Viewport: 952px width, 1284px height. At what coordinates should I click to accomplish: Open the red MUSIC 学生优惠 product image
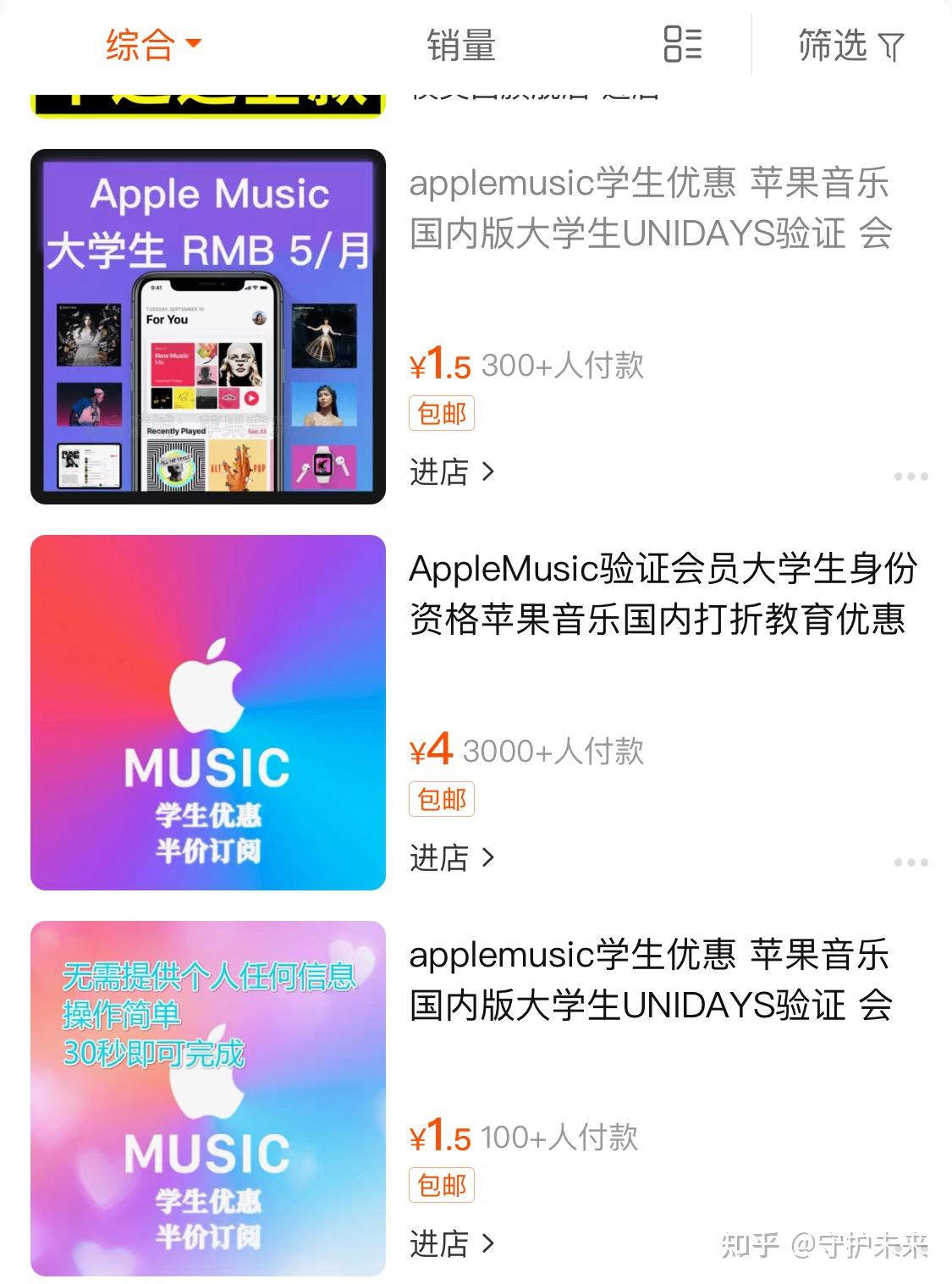click(208, 711)
